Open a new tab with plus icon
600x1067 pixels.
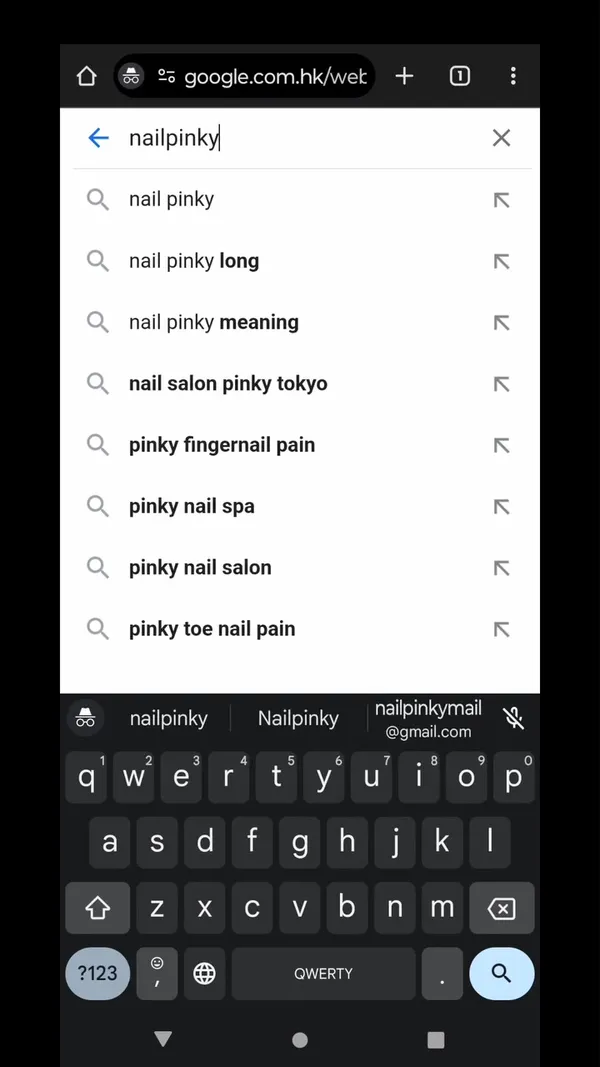(404, 76)
